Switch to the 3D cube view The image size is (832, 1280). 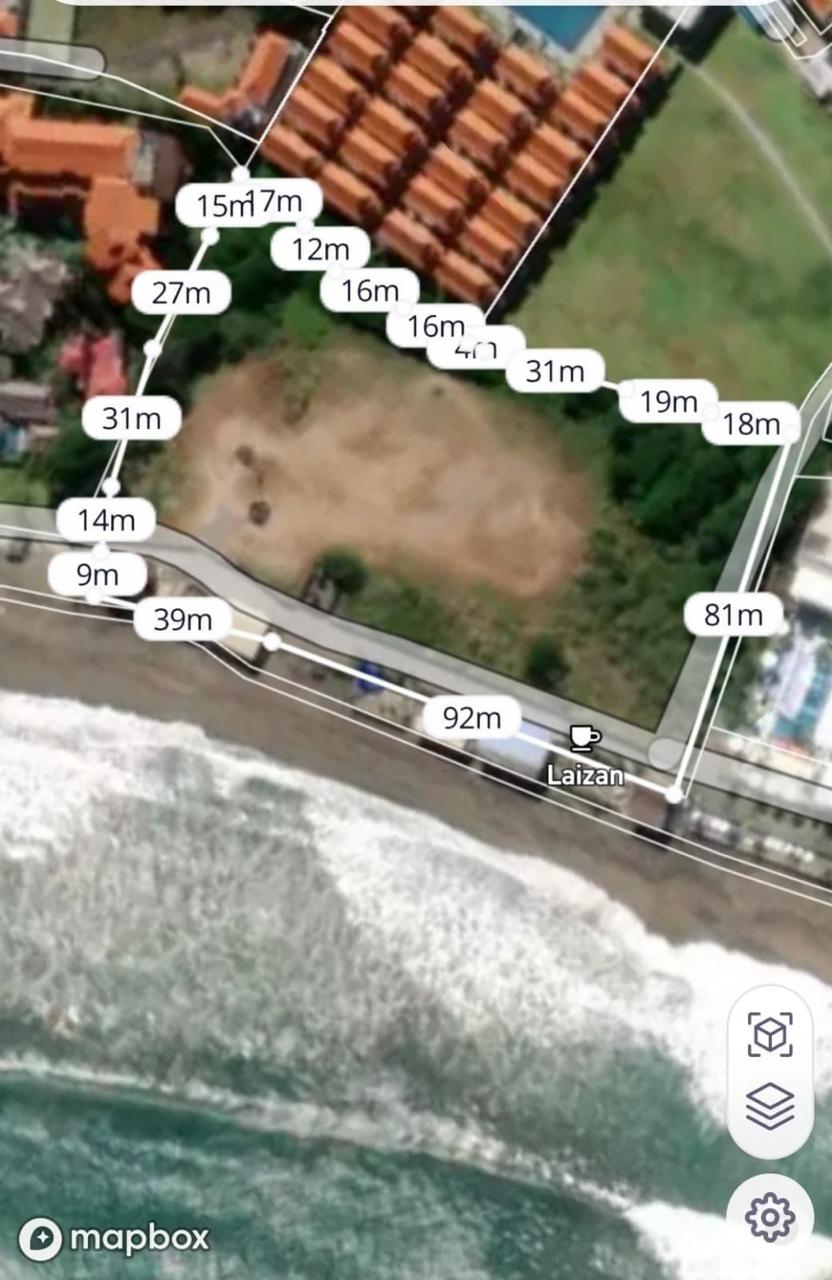pos(770,1034)
